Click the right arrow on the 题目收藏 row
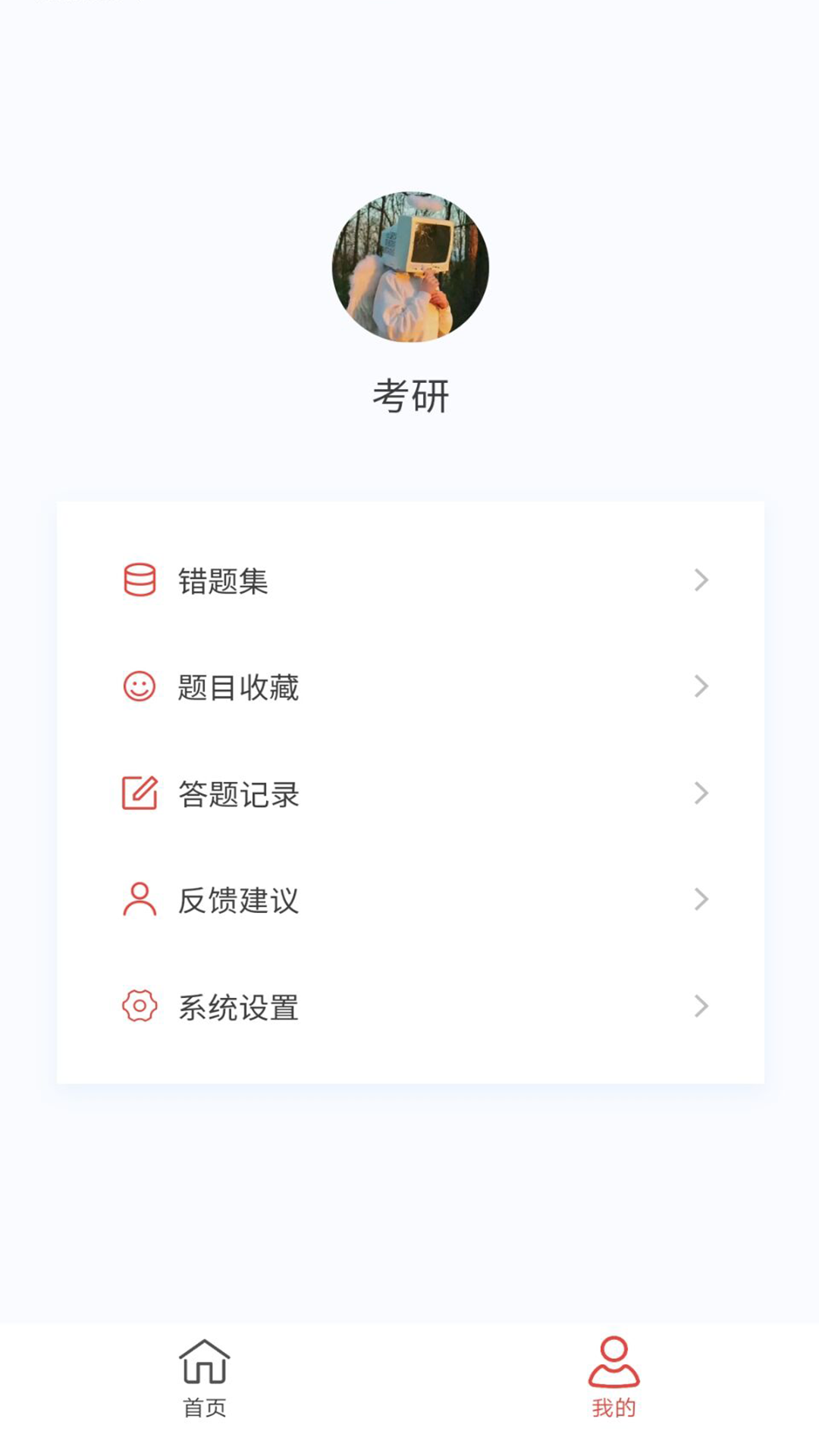819x1456 pixels. pyautogui.click(x=701, y=688)
